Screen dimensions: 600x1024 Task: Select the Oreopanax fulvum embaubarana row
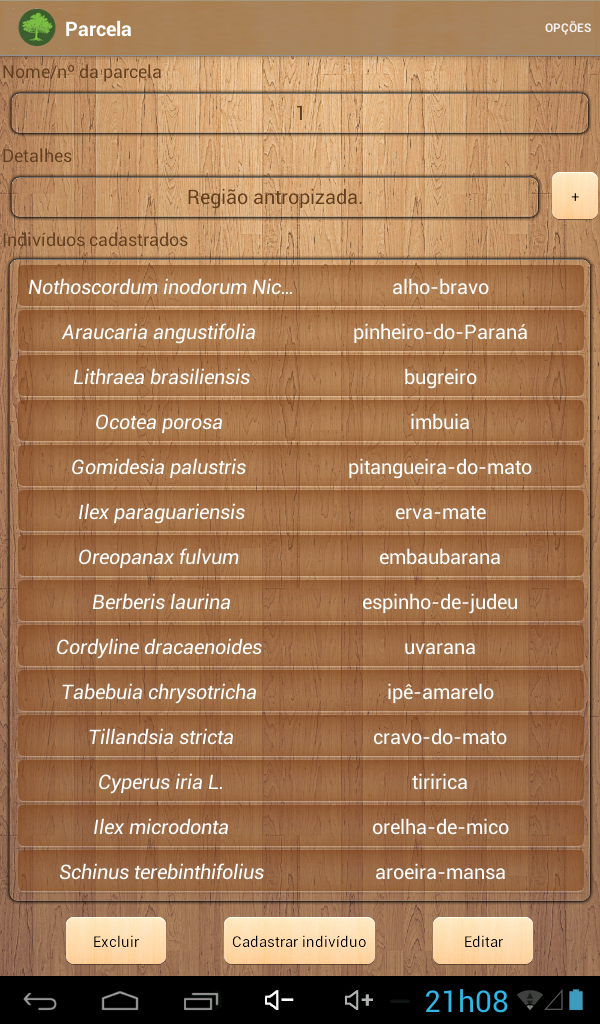[x=300, y=557]
